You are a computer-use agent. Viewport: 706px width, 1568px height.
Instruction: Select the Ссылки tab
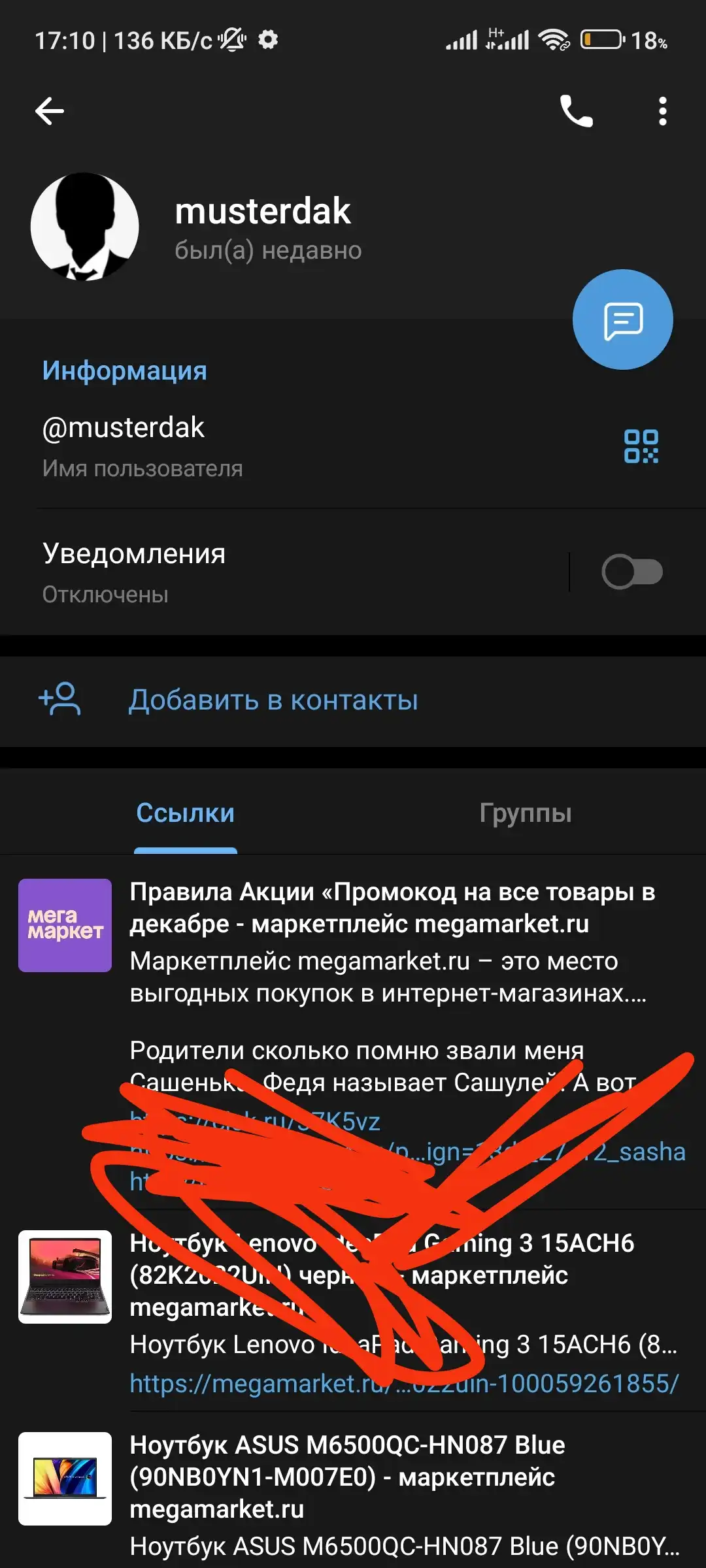click(x=185, y=813)
